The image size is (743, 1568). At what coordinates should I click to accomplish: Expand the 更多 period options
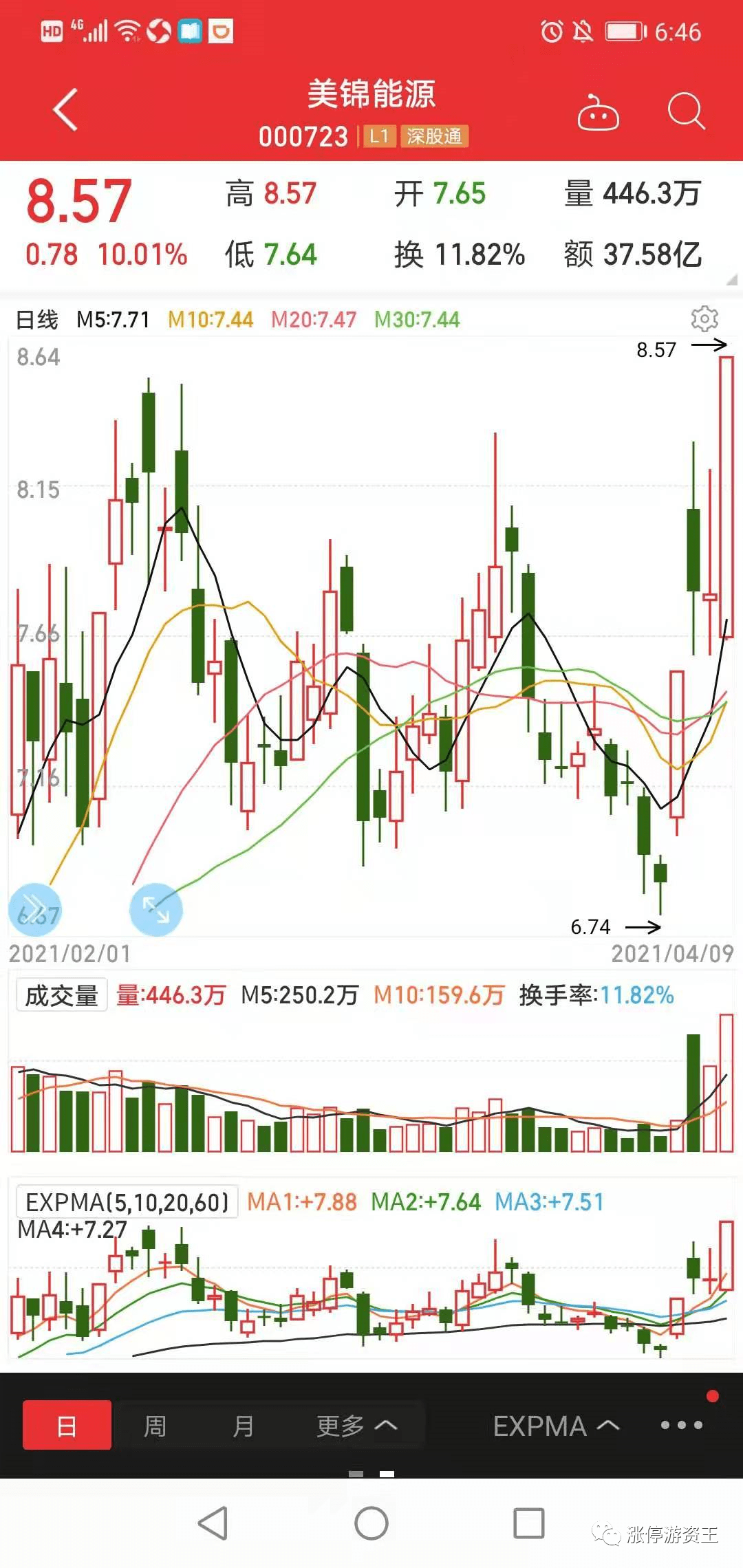[x=356, y=1426]
